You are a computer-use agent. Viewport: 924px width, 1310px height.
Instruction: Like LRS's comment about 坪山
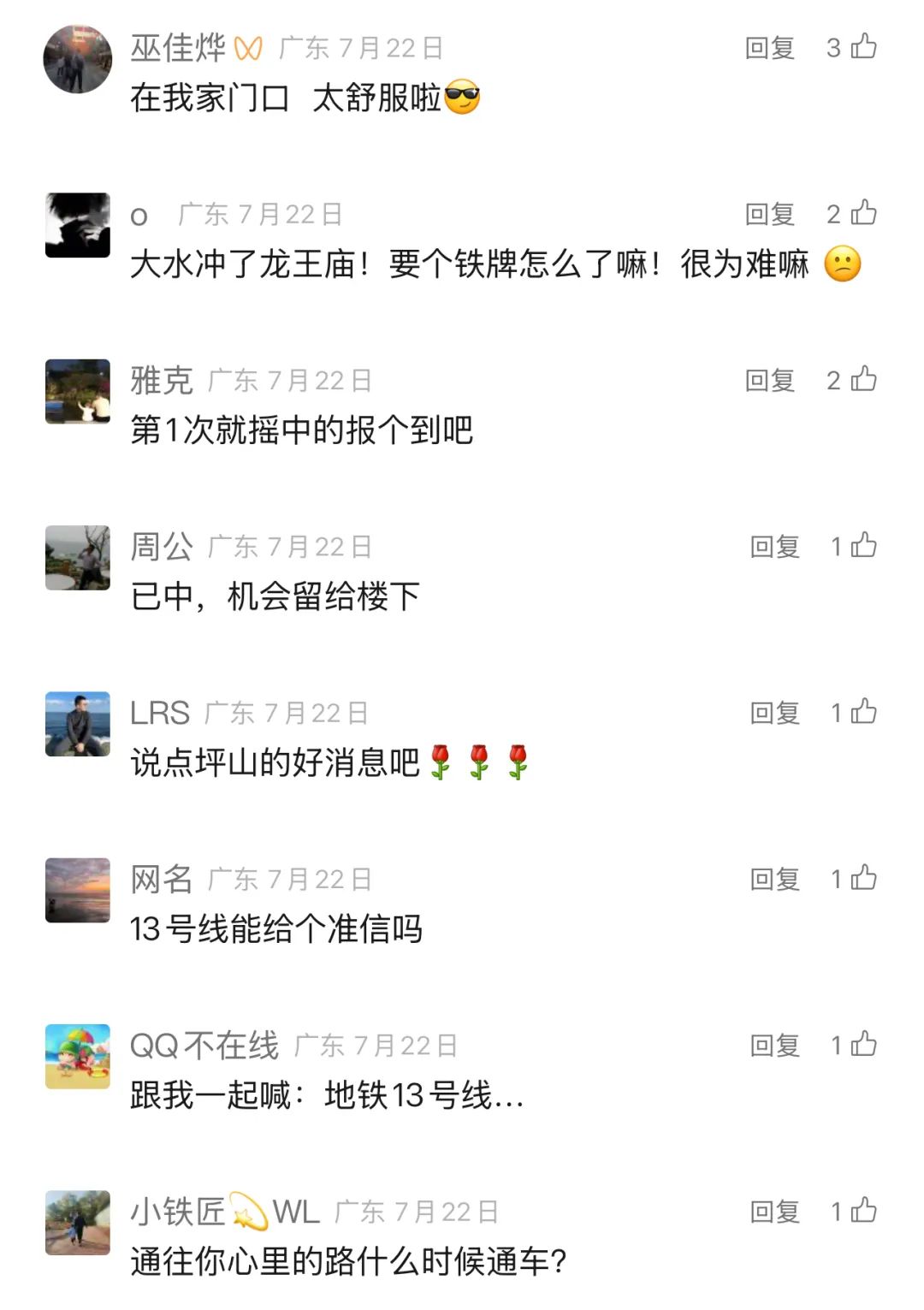(864, 711)
